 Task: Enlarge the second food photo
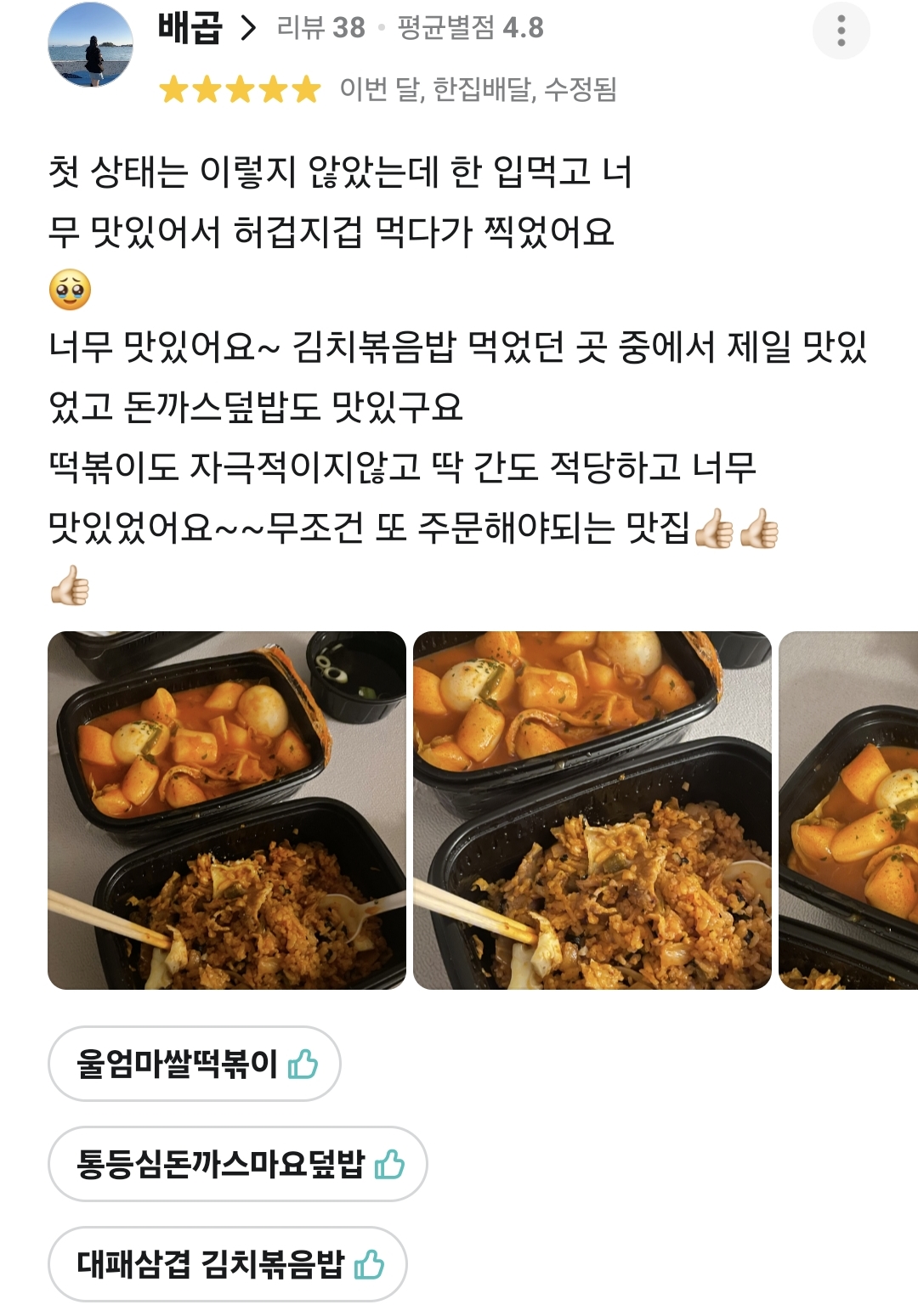coord(592,810)
